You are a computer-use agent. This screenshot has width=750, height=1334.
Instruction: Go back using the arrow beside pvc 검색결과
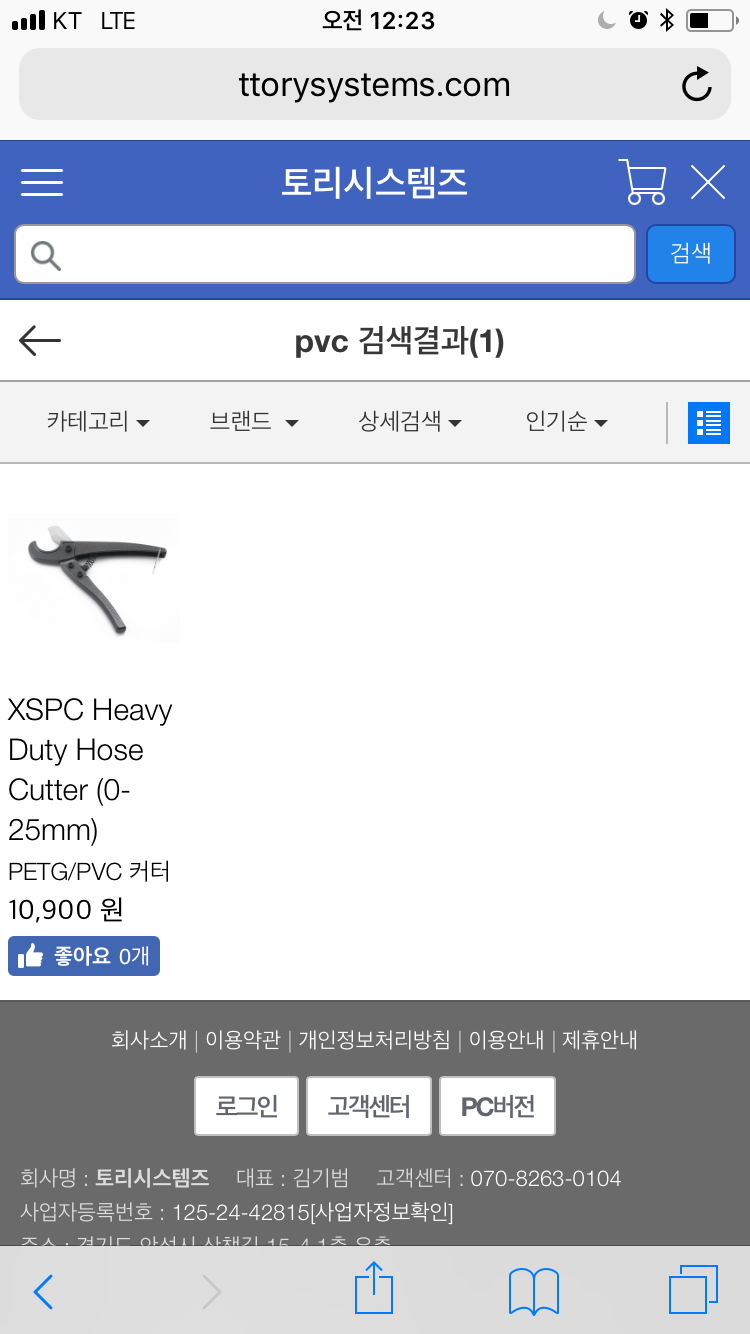tap(40, 341)
